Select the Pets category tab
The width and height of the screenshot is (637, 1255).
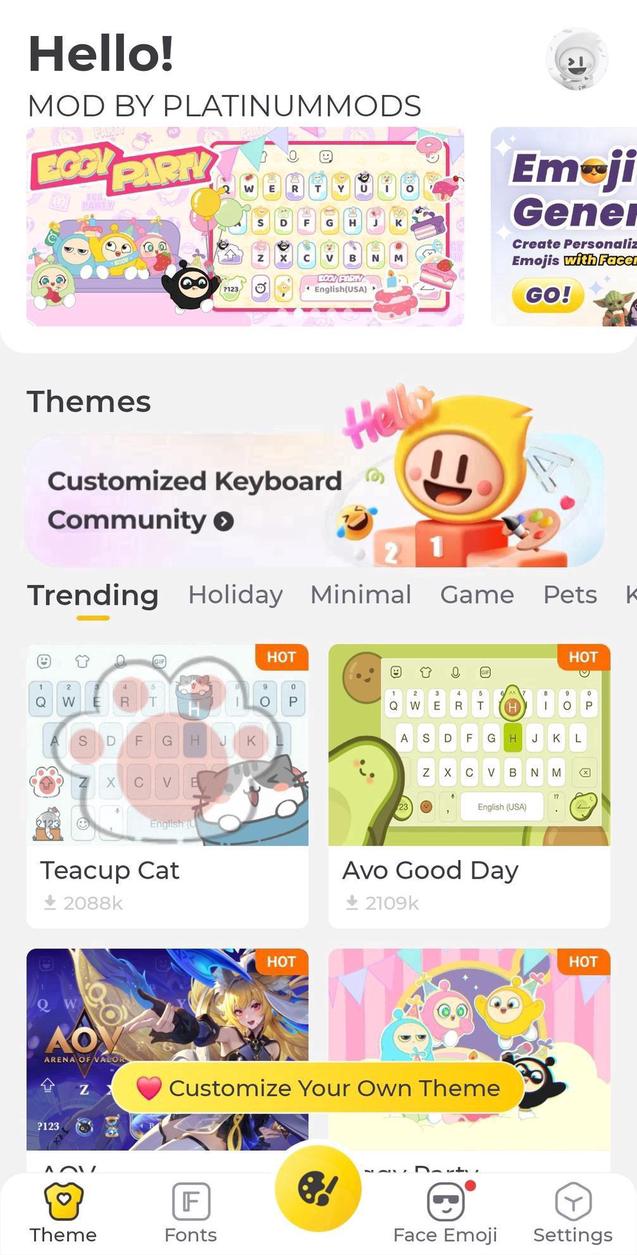(x=570, y=595)
